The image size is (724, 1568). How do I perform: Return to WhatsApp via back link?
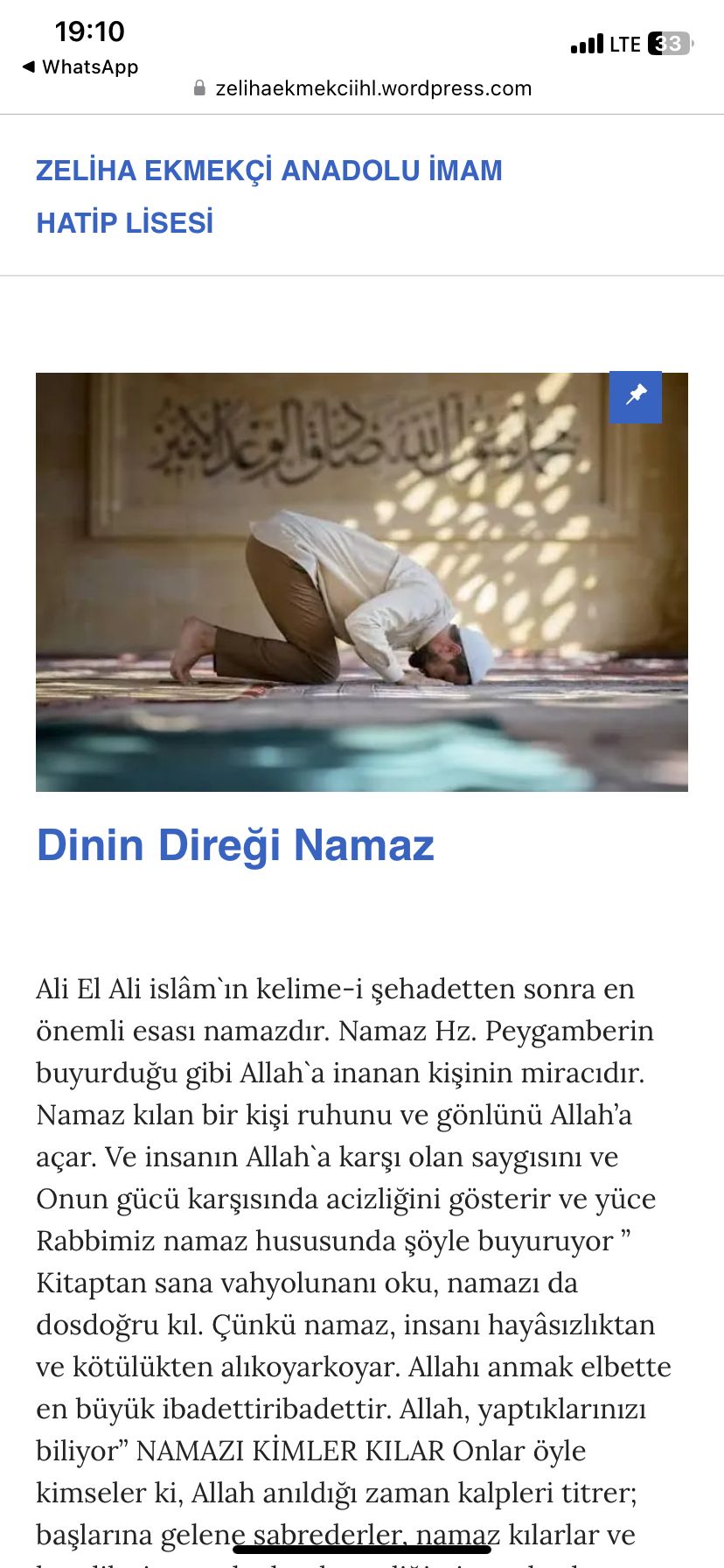pos(80,66)
